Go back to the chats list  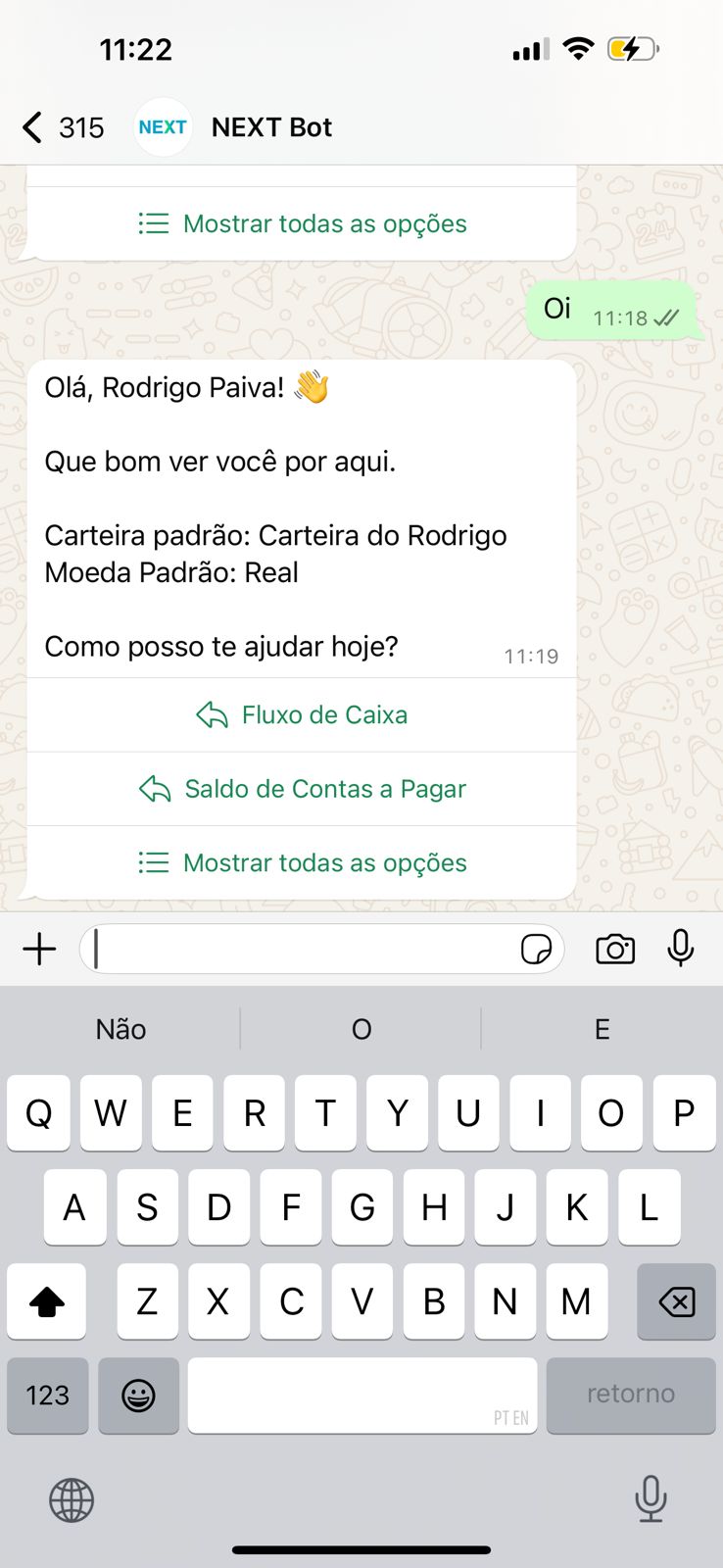click(x=33, y=127)
